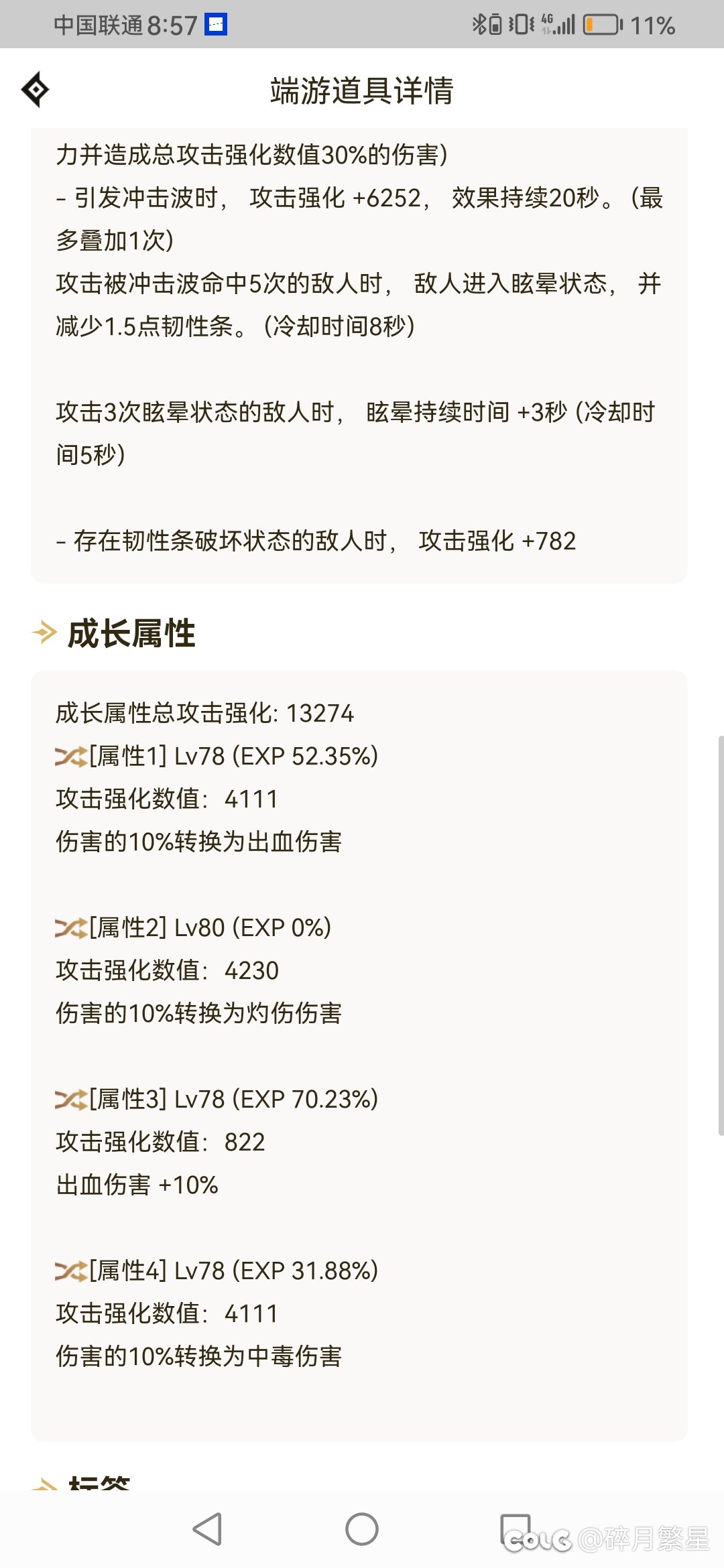
Task: Return to the phone's home screen
Action: [x=362, y=1529]
